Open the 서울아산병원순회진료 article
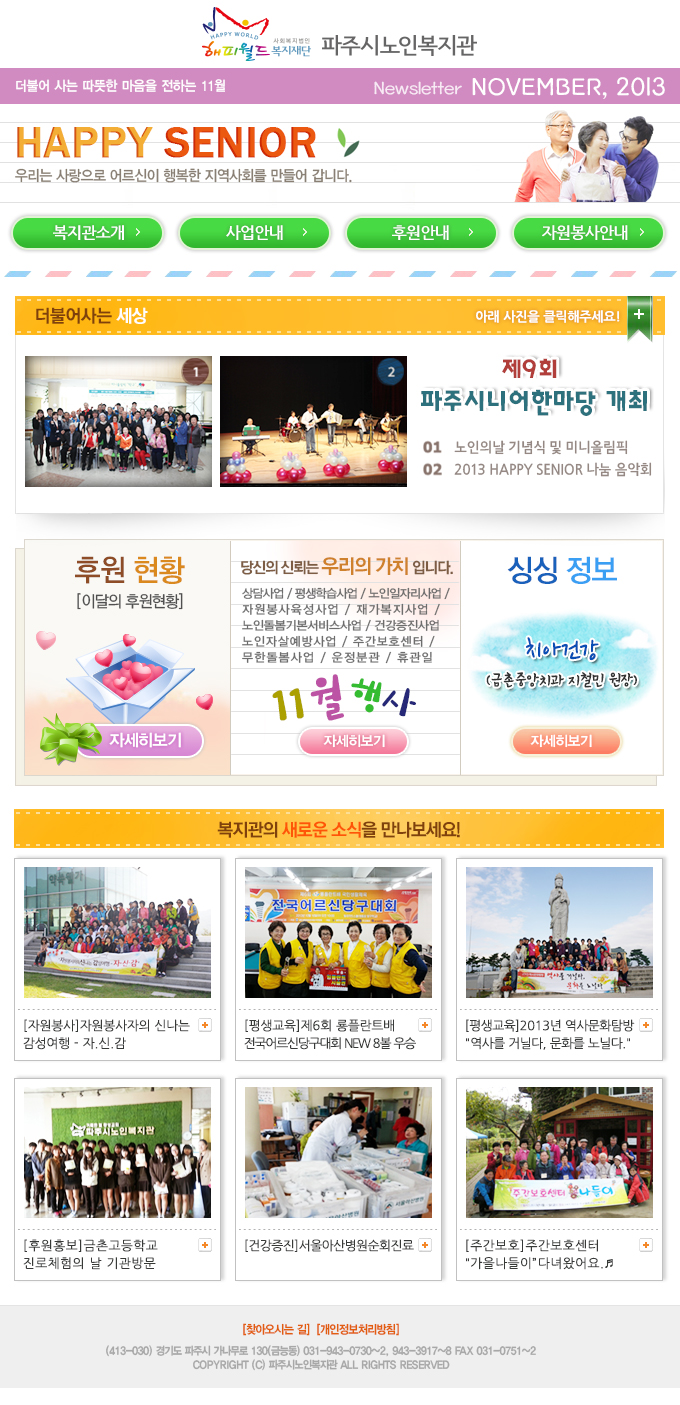 point(329,1245)
